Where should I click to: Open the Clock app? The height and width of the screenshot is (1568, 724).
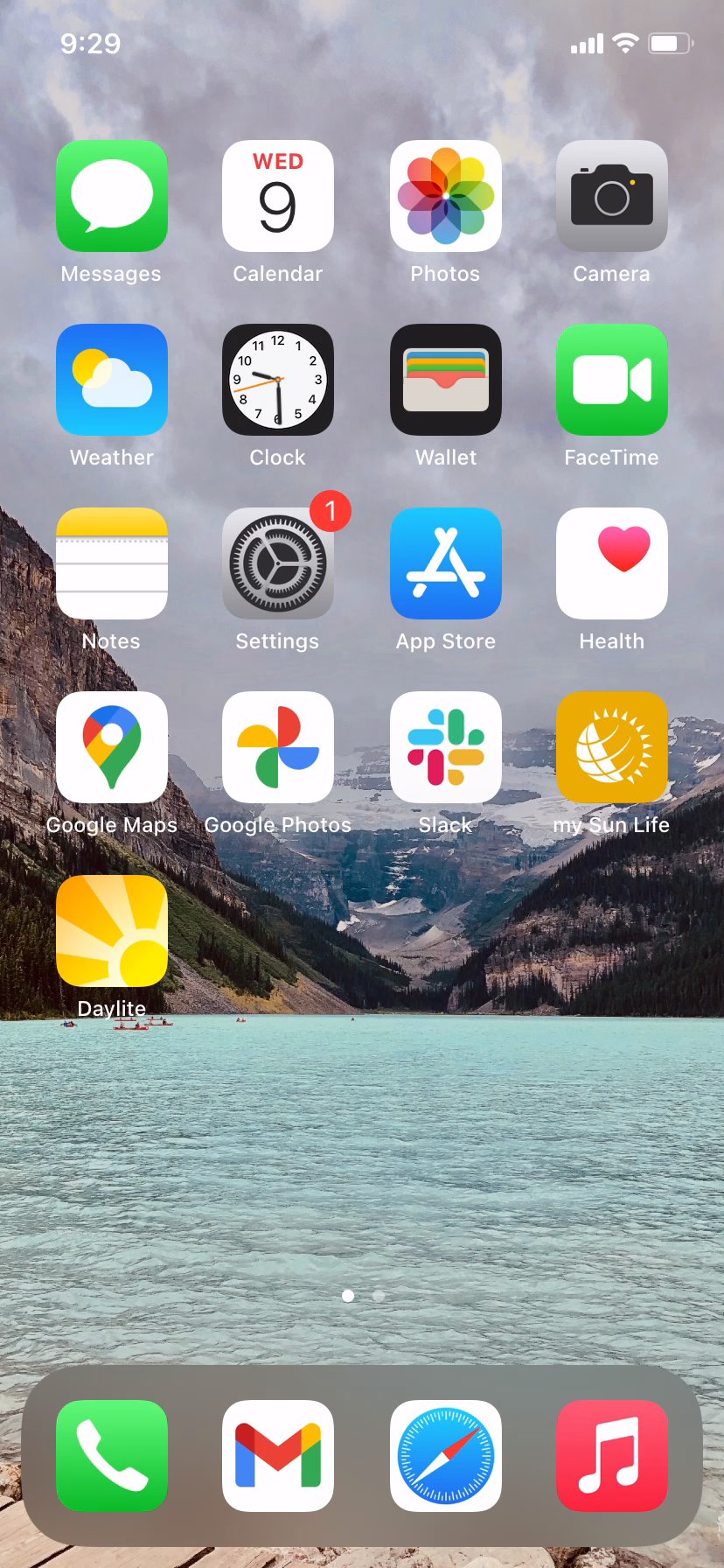[x=278, y=380]
